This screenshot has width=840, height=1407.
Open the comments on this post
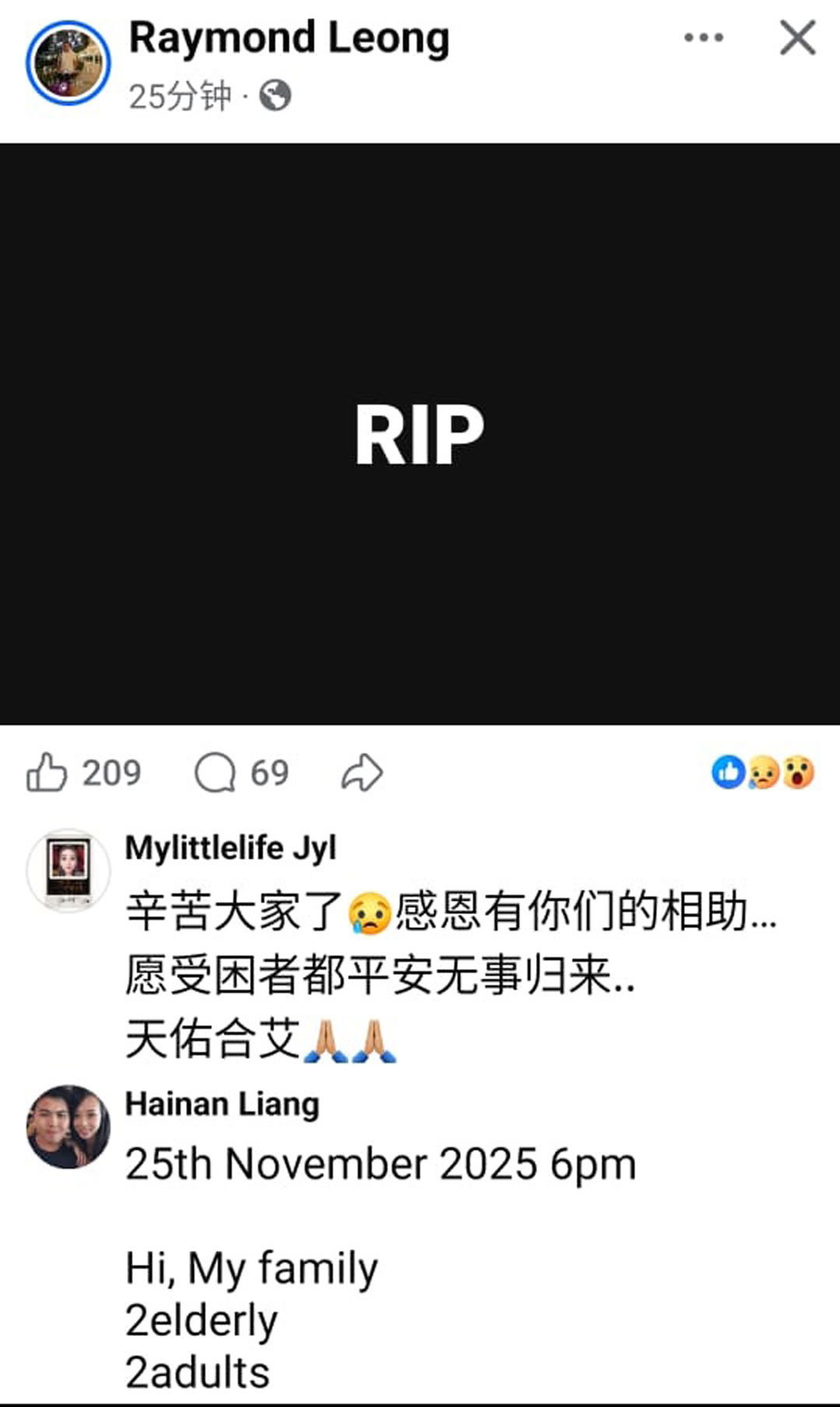[215, 773]
